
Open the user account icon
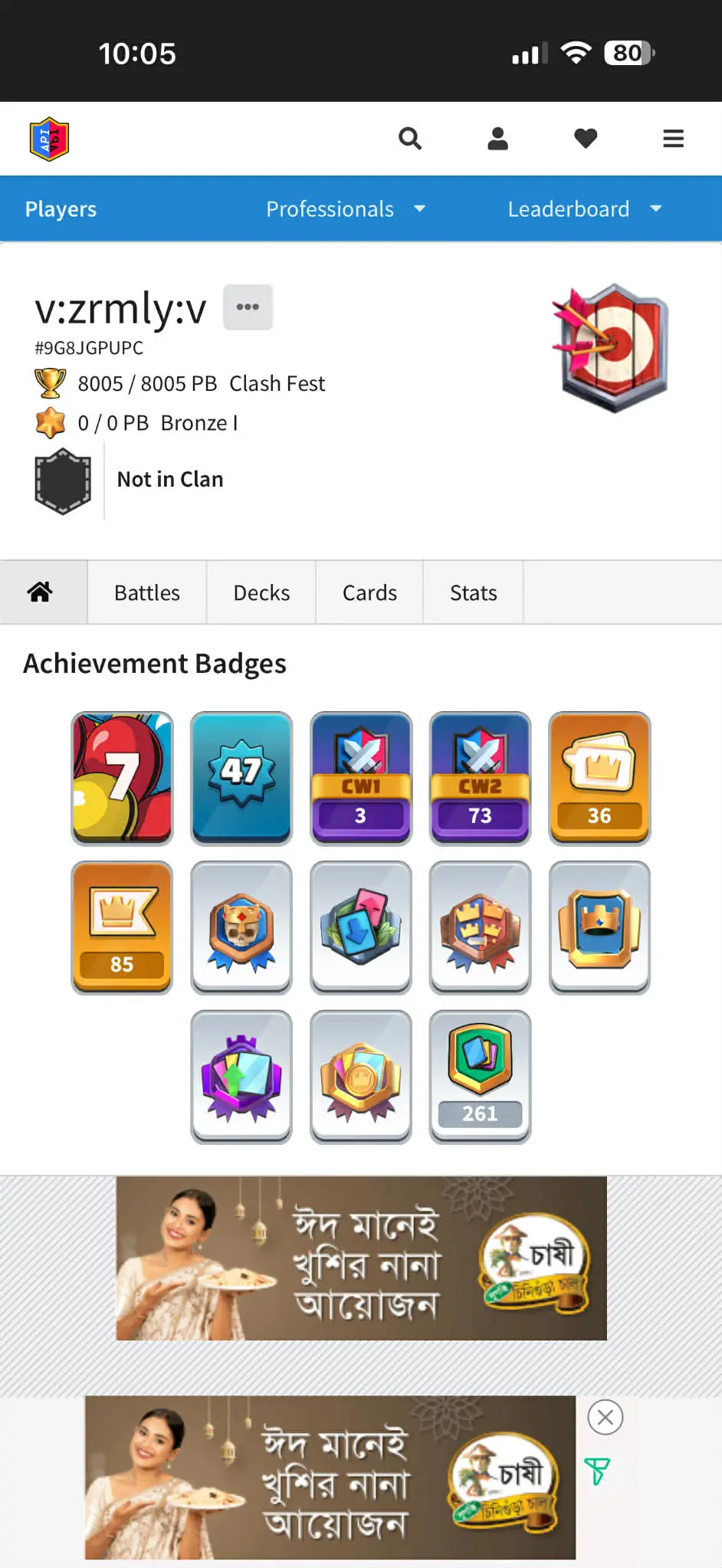[497, 139]
